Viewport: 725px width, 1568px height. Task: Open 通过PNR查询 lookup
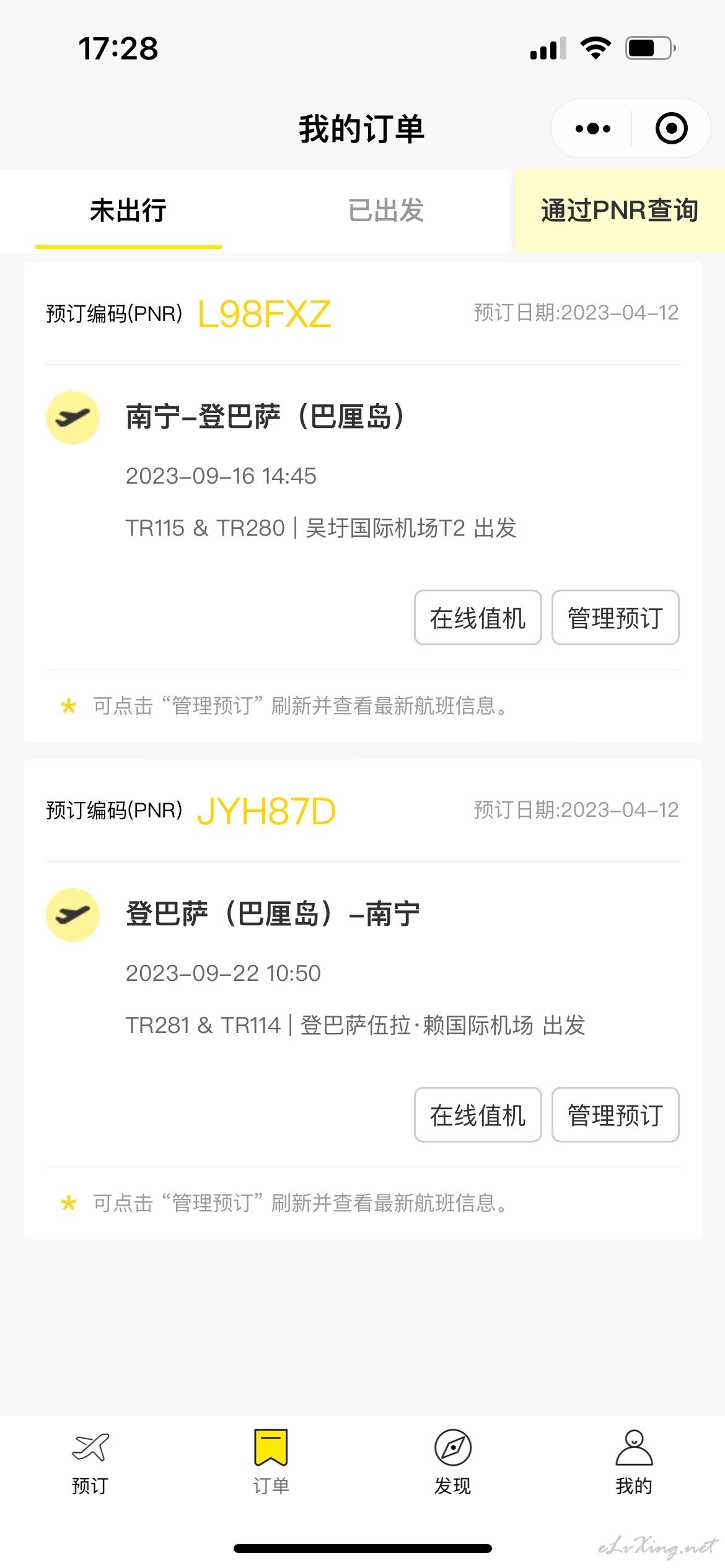coord(619,211)
